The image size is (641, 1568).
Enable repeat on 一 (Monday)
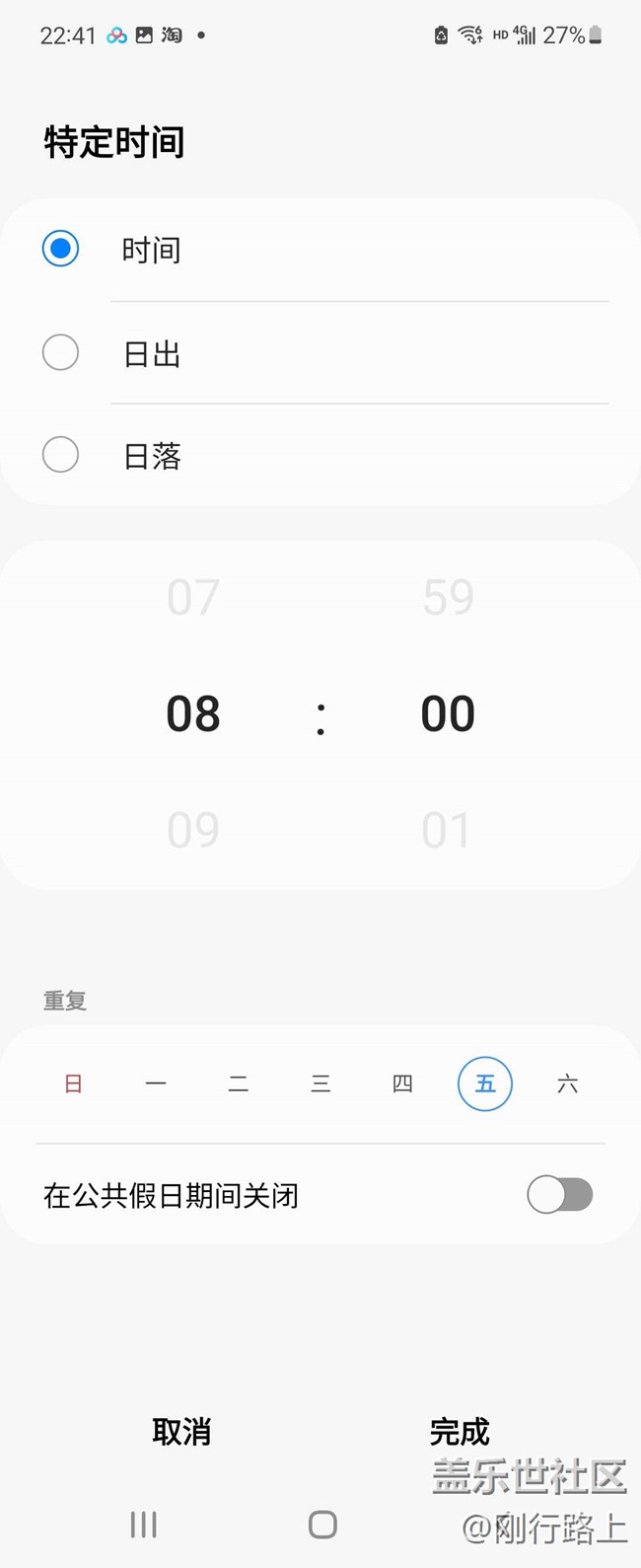pyautogui.click(x=156, y=1084)
